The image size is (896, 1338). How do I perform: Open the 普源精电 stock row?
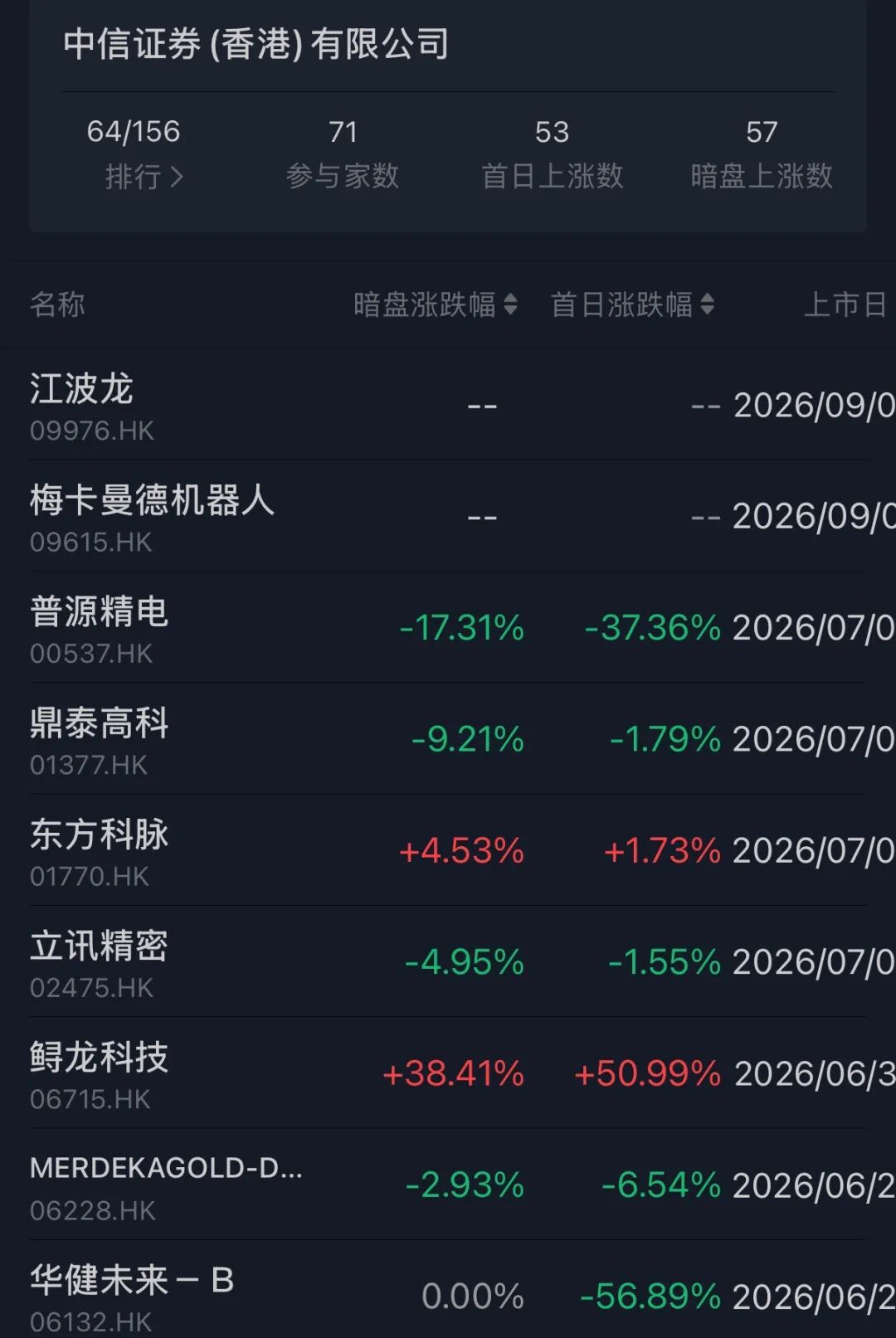[x=448, y=627]
